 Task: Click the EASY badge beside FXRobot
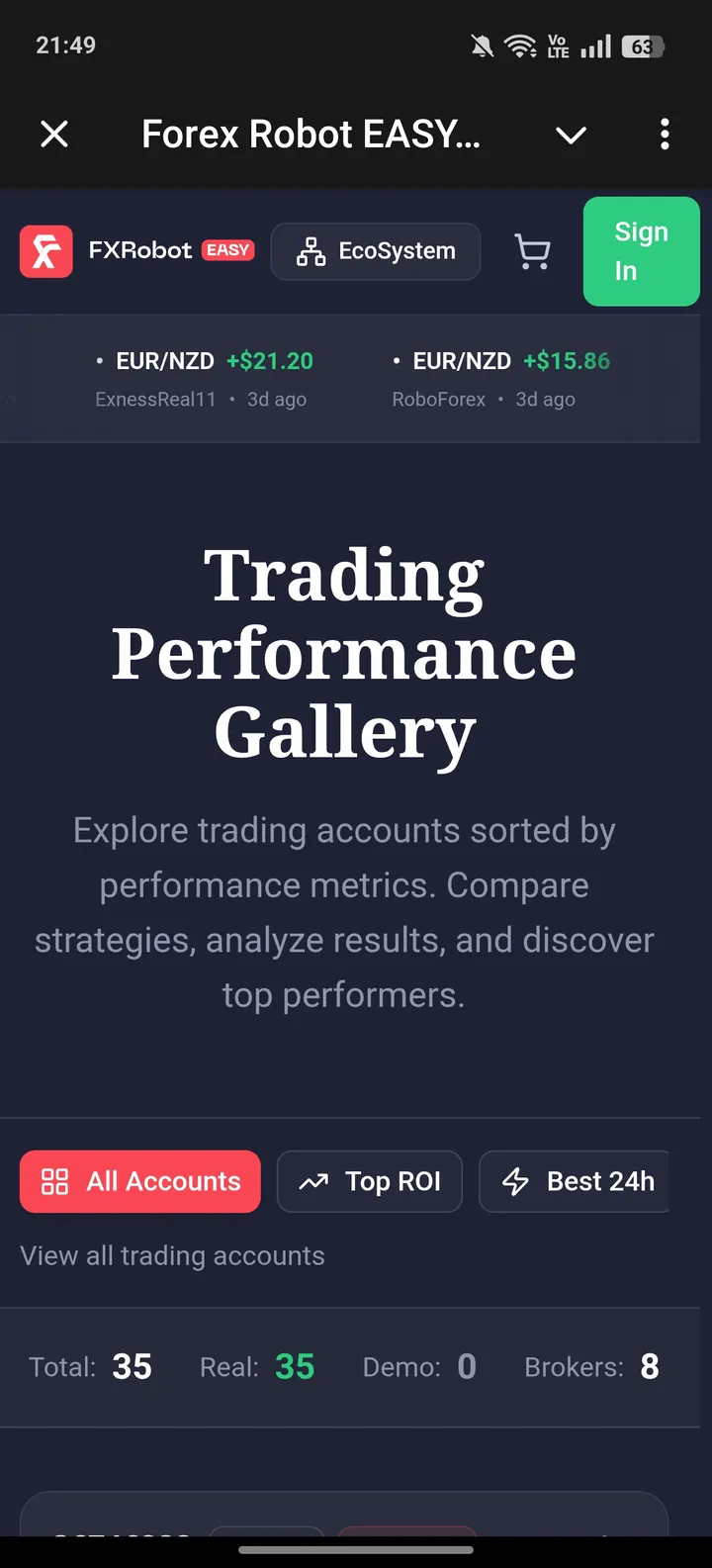[226, 249]
